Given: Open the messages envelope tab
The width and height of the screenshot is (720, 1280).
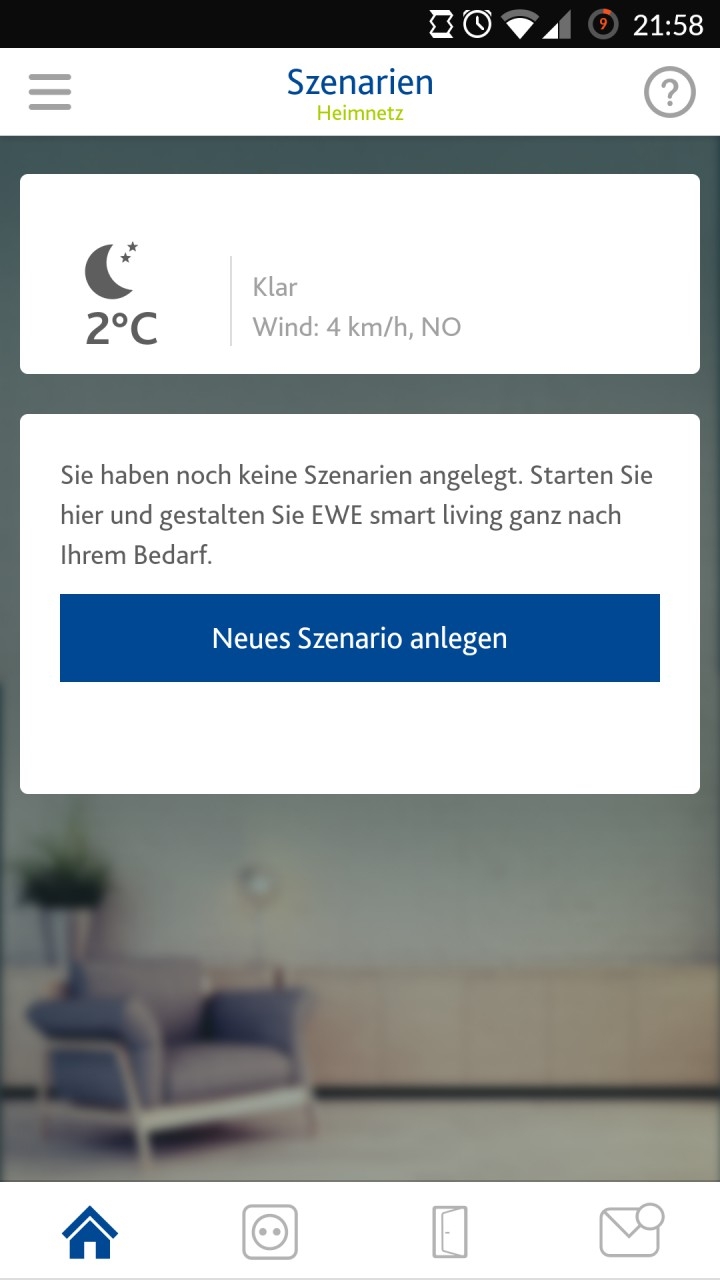Looking at the screenshot, I should click(x=630, y=1232).
